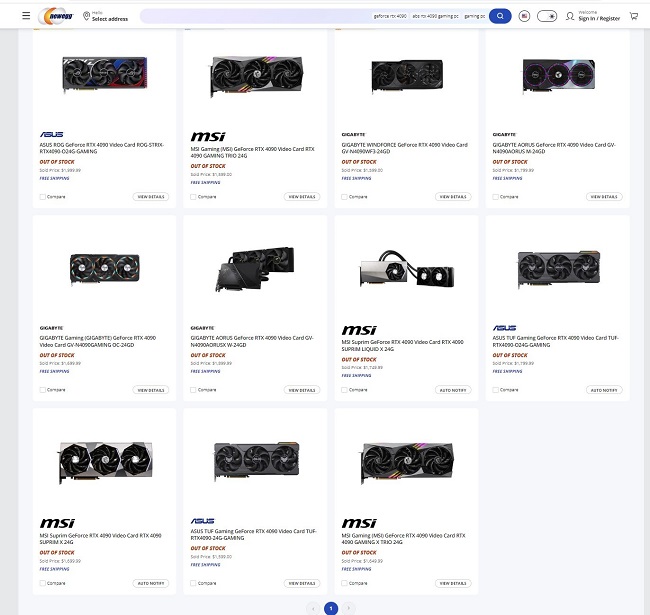The image size is (650, 615).
Task: Check Compare for GIGABYTE AORUSX W-24GD
Action: [x=193, y=390]
